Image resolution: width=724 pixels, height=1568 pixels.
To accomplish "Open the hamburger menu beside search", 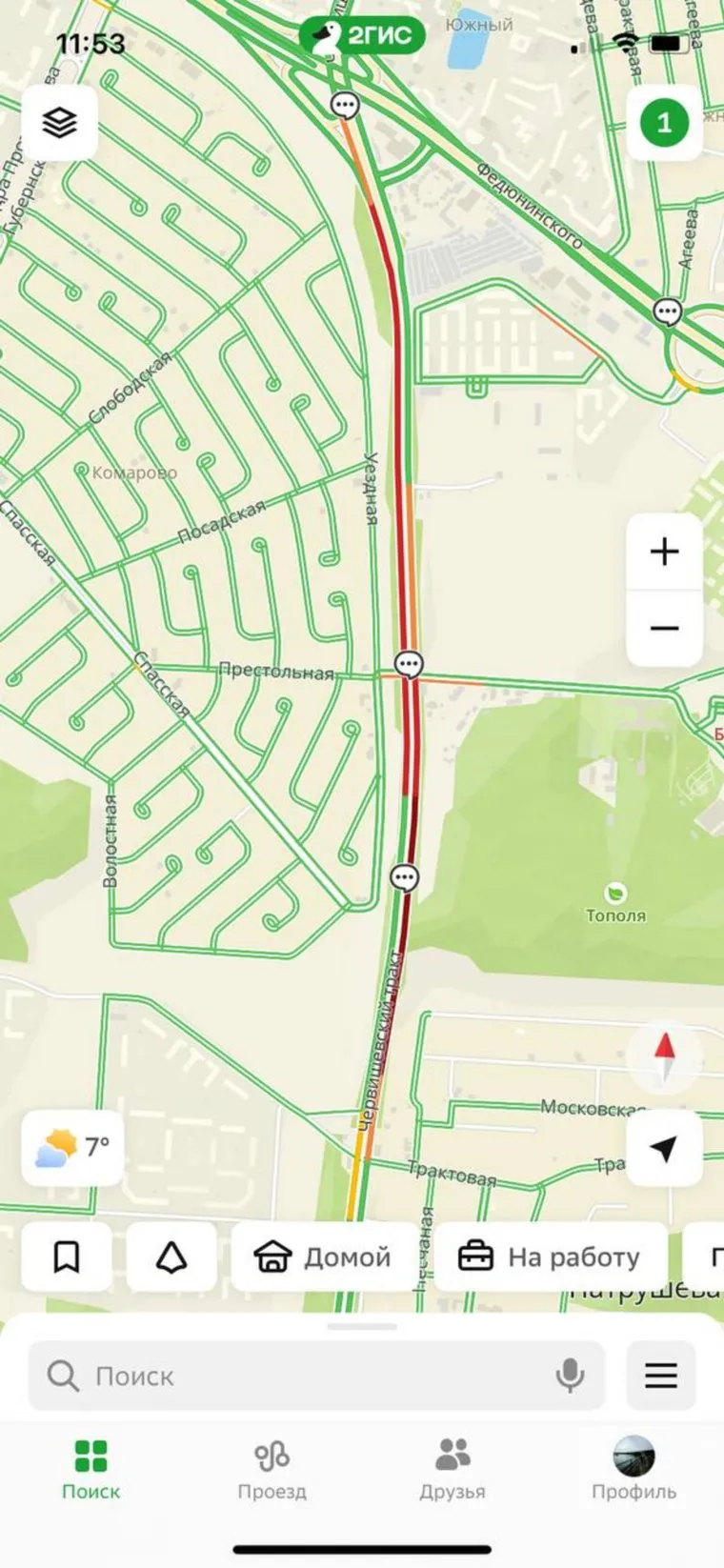I will coord(661,1375).
